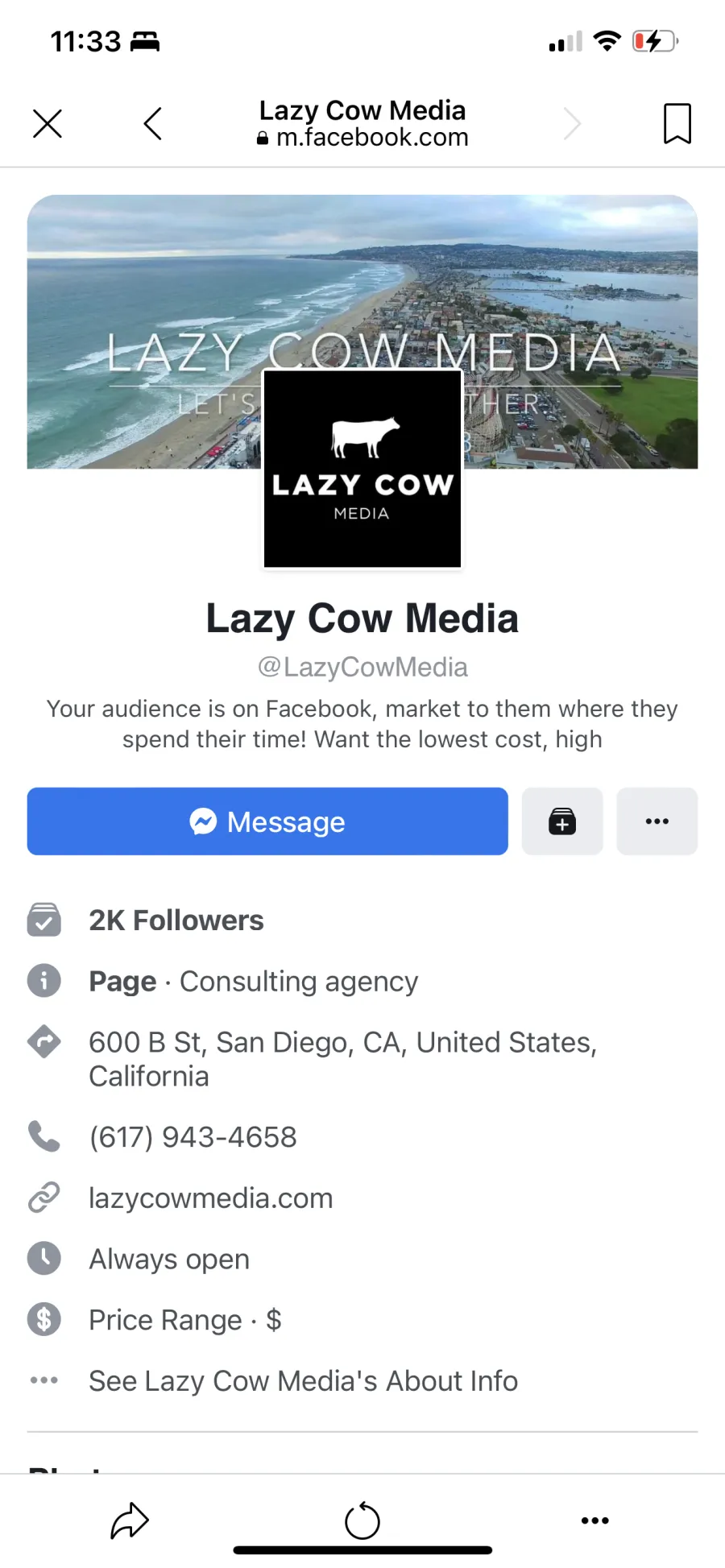
Task: Open the browser's bottom overflow menu
Action: pos(595,1520)
